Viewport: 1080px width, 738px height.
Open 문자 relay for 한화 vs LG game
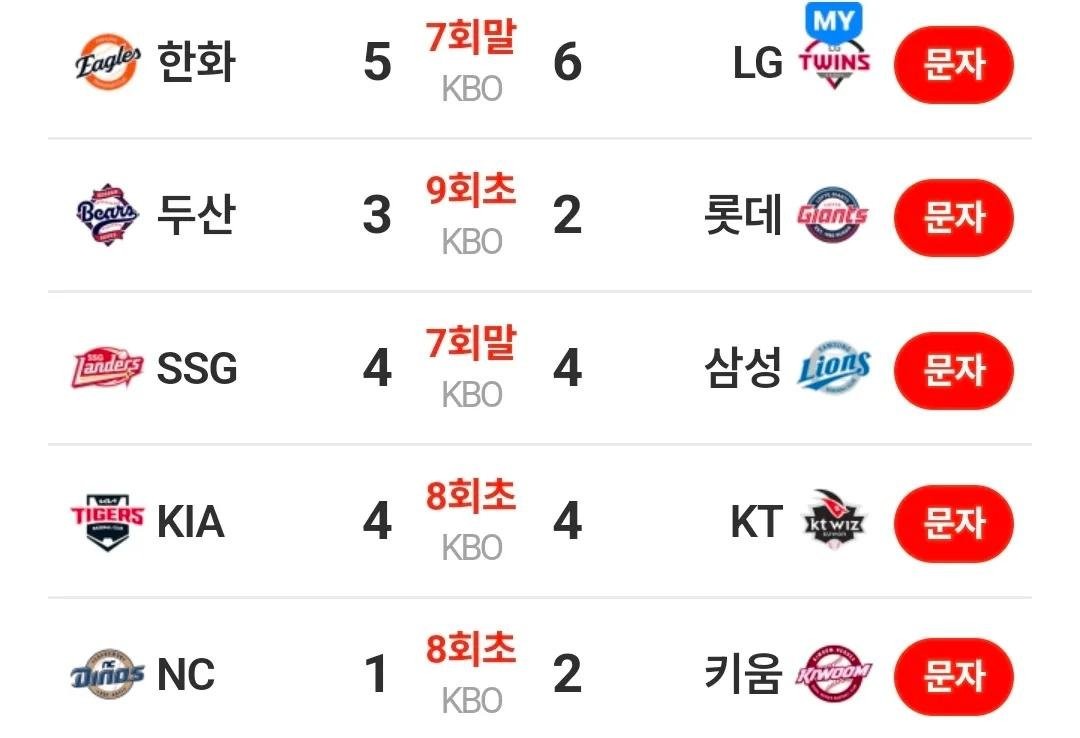coord(953,65)
